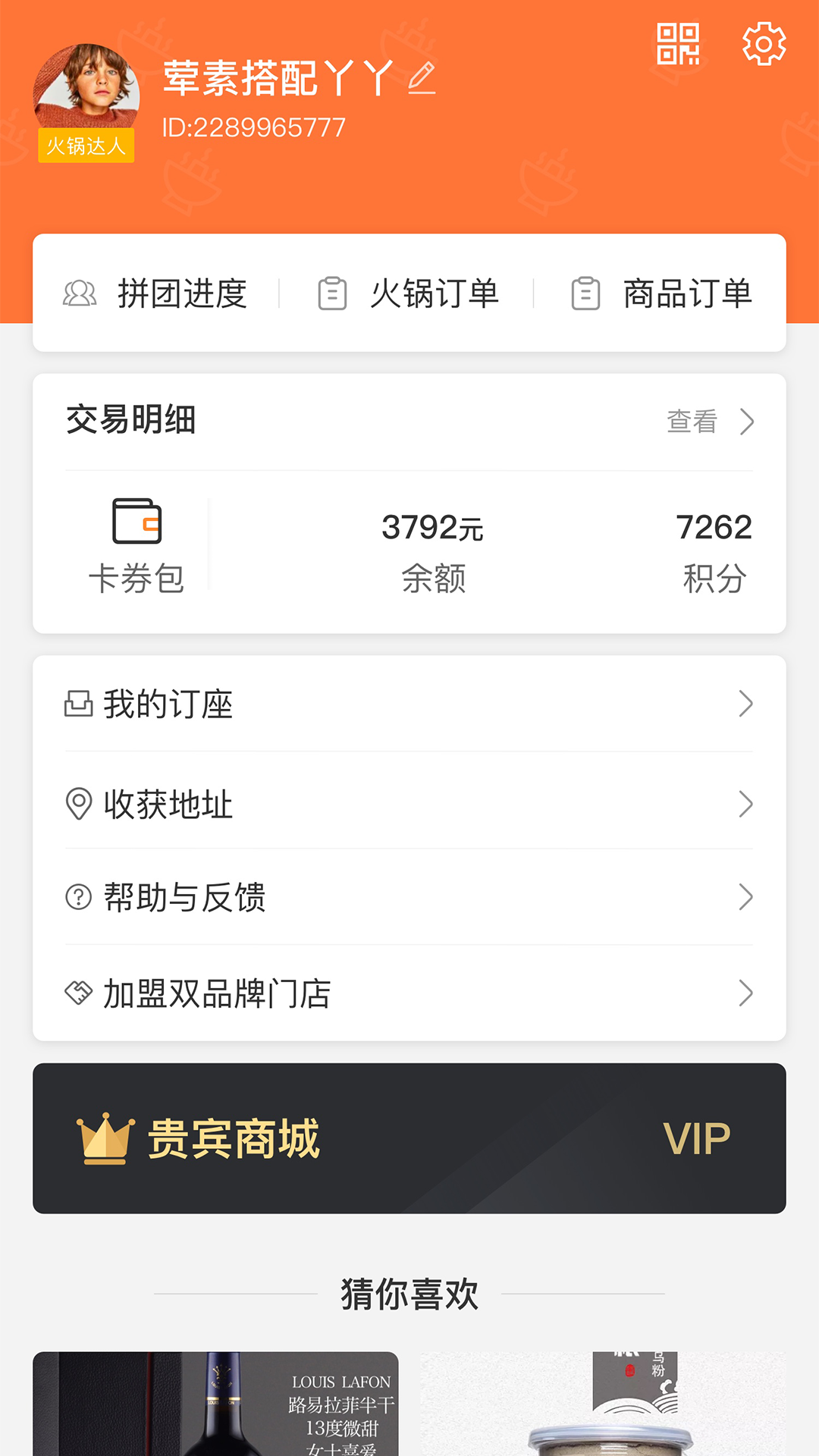Open the Louis Lafon wine product card
Screen dimensions: 819x1456
[x=215, y=1403]
